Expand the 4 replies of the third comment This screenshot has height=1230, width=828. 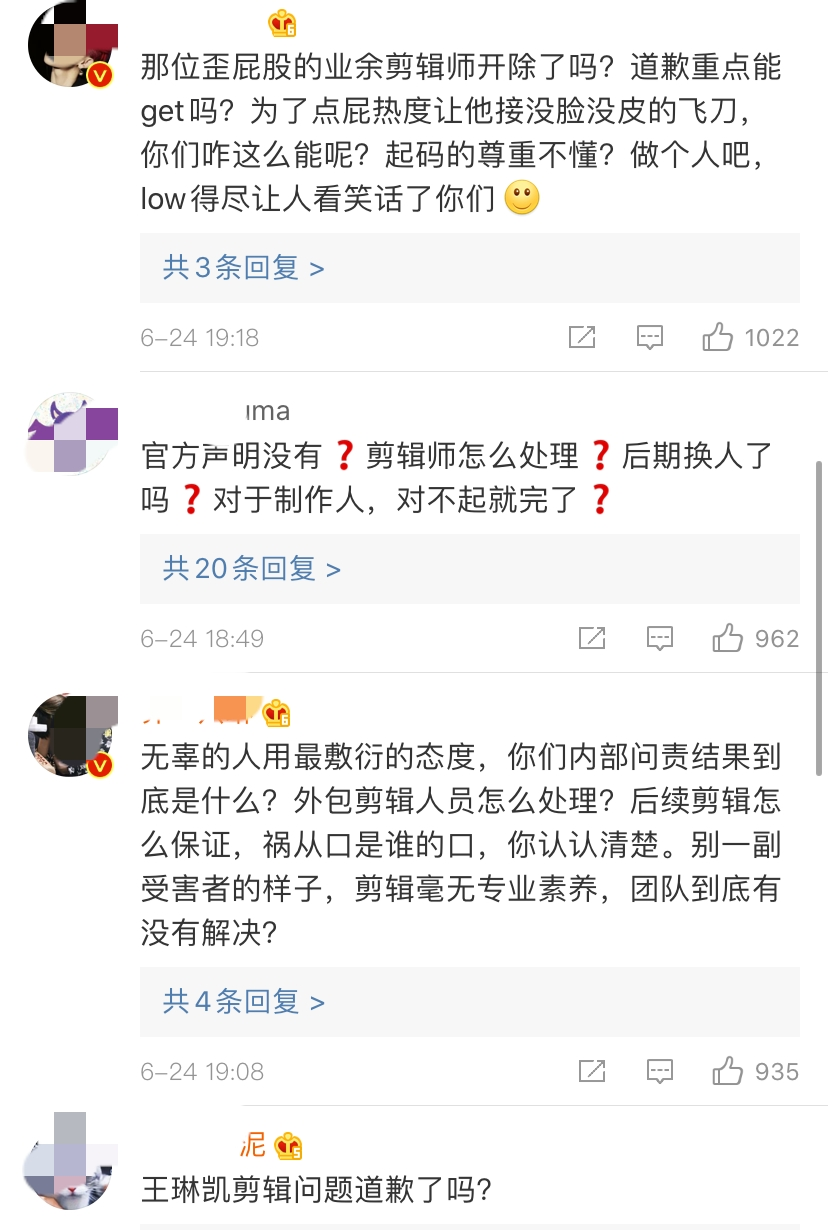(x=240, y=1001)
